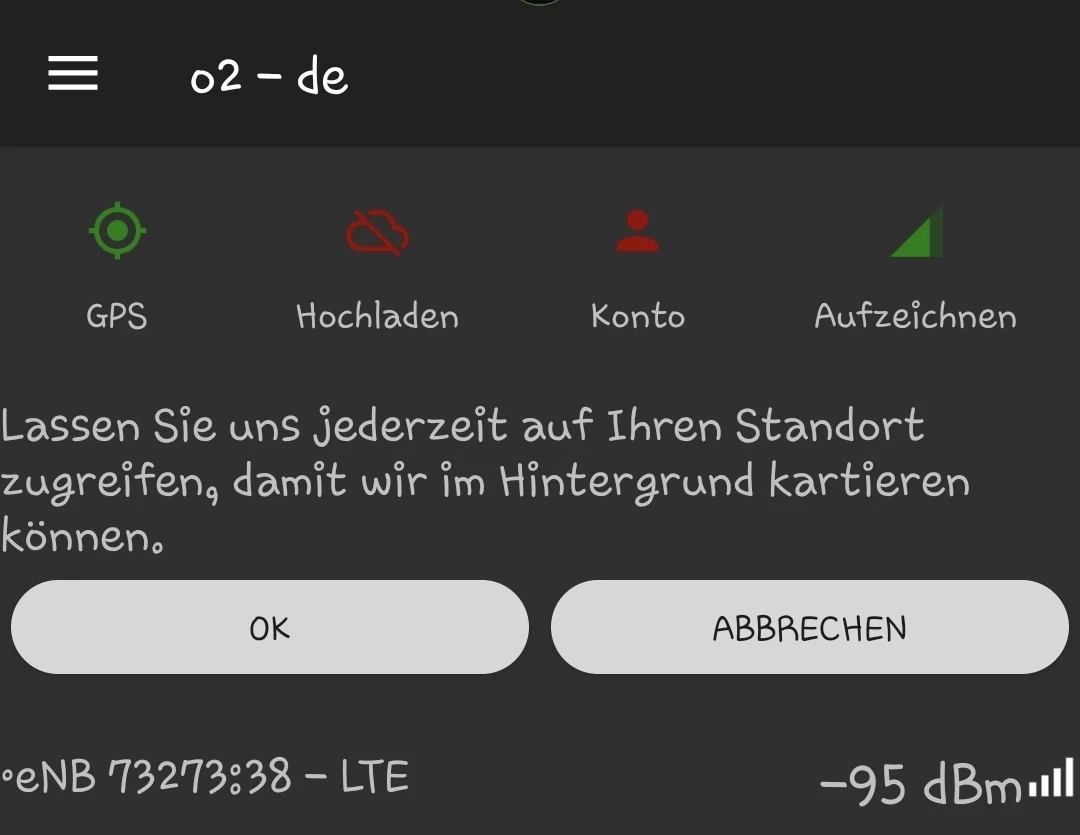Tap the GPS status icon

[117, 232]
